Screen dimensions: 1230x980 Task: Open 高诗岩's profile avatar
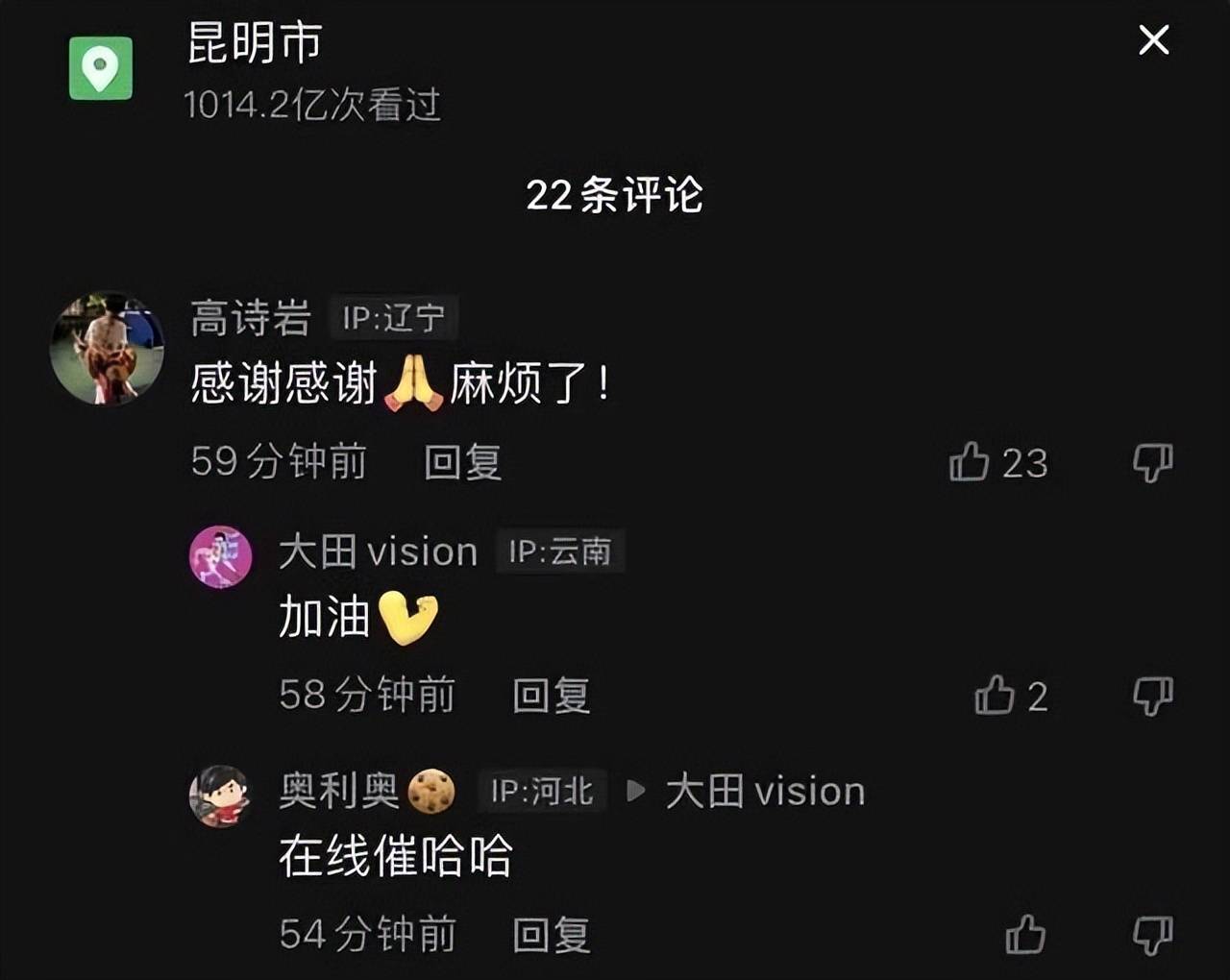click(107, 349)
